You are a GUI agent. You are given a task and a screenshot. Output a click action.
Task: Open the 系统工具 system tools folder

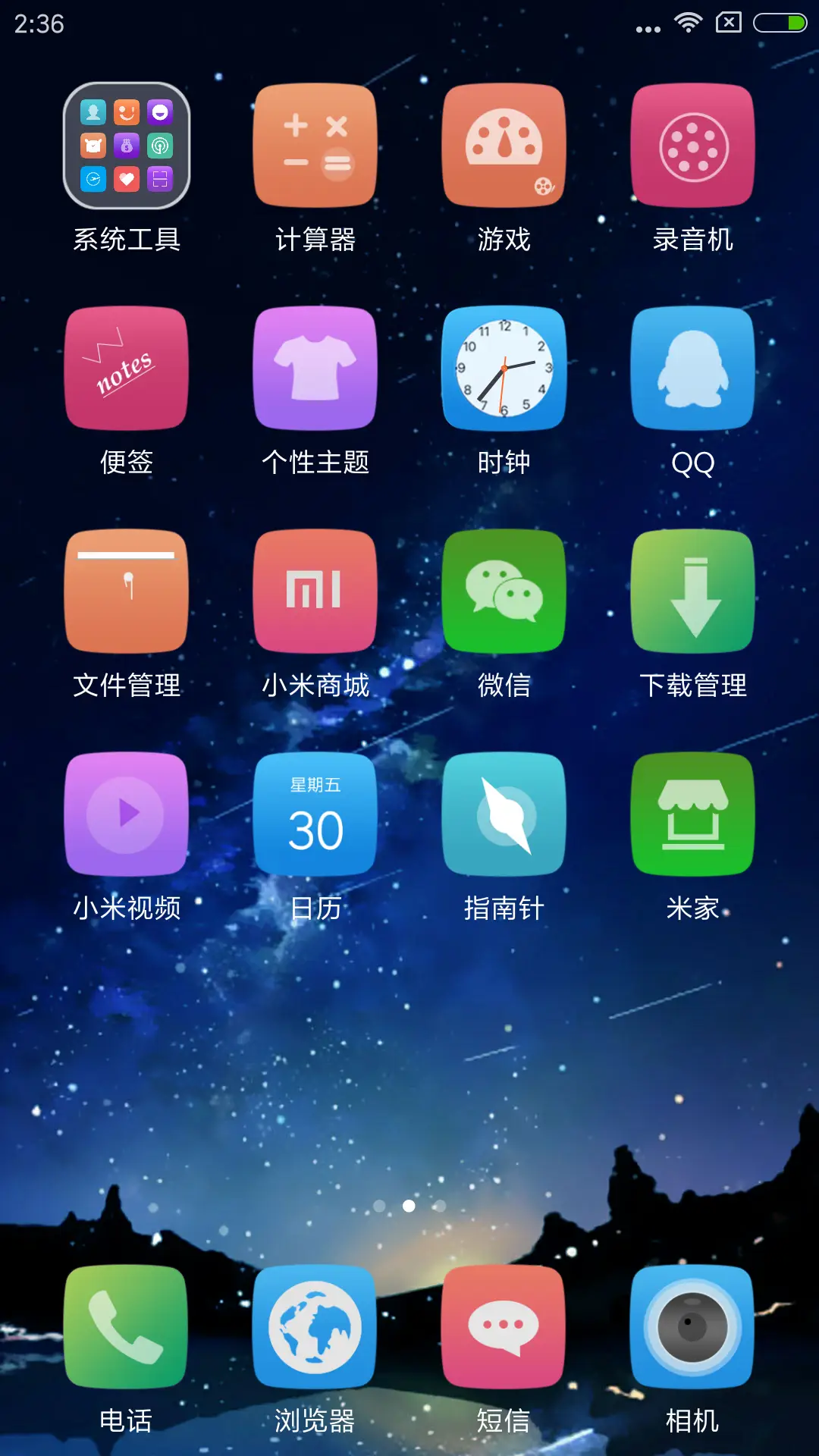126,146
